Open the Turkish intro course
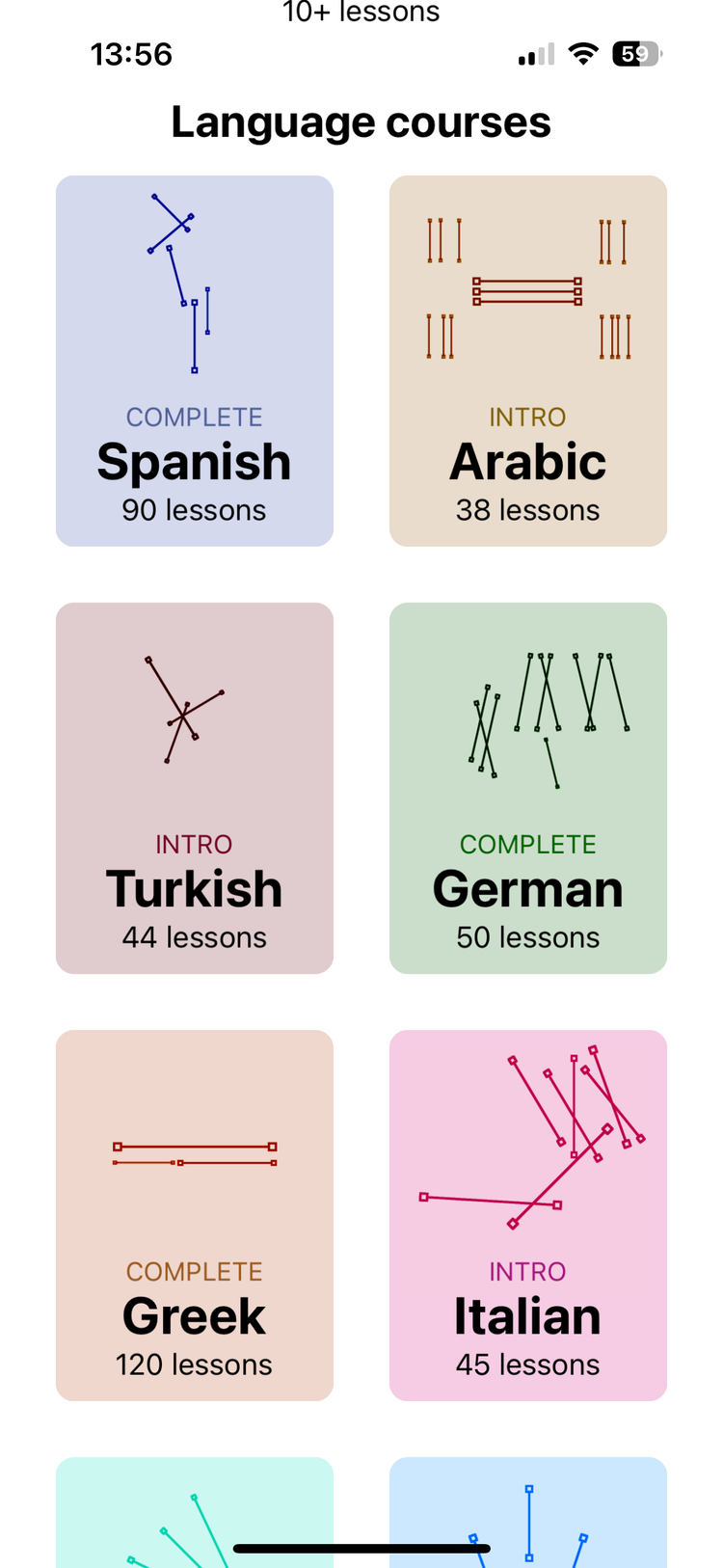This screenshot has width=723, height=1568. point(194,788)
